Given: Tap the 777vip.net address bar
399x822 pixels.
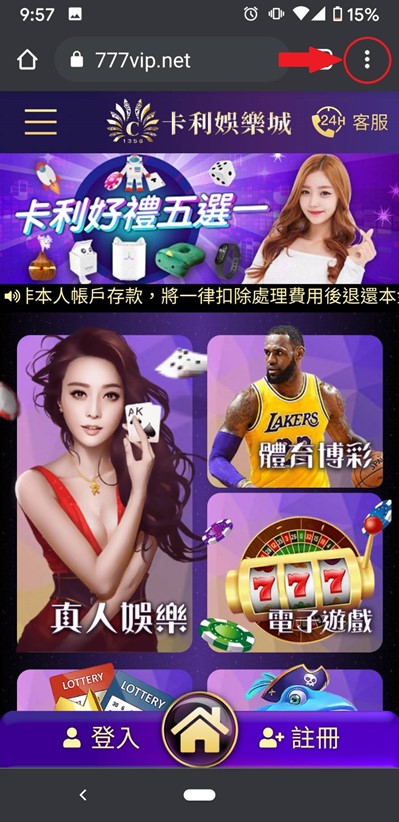Looking at the screenshot, I should click(x=173, y=60).
